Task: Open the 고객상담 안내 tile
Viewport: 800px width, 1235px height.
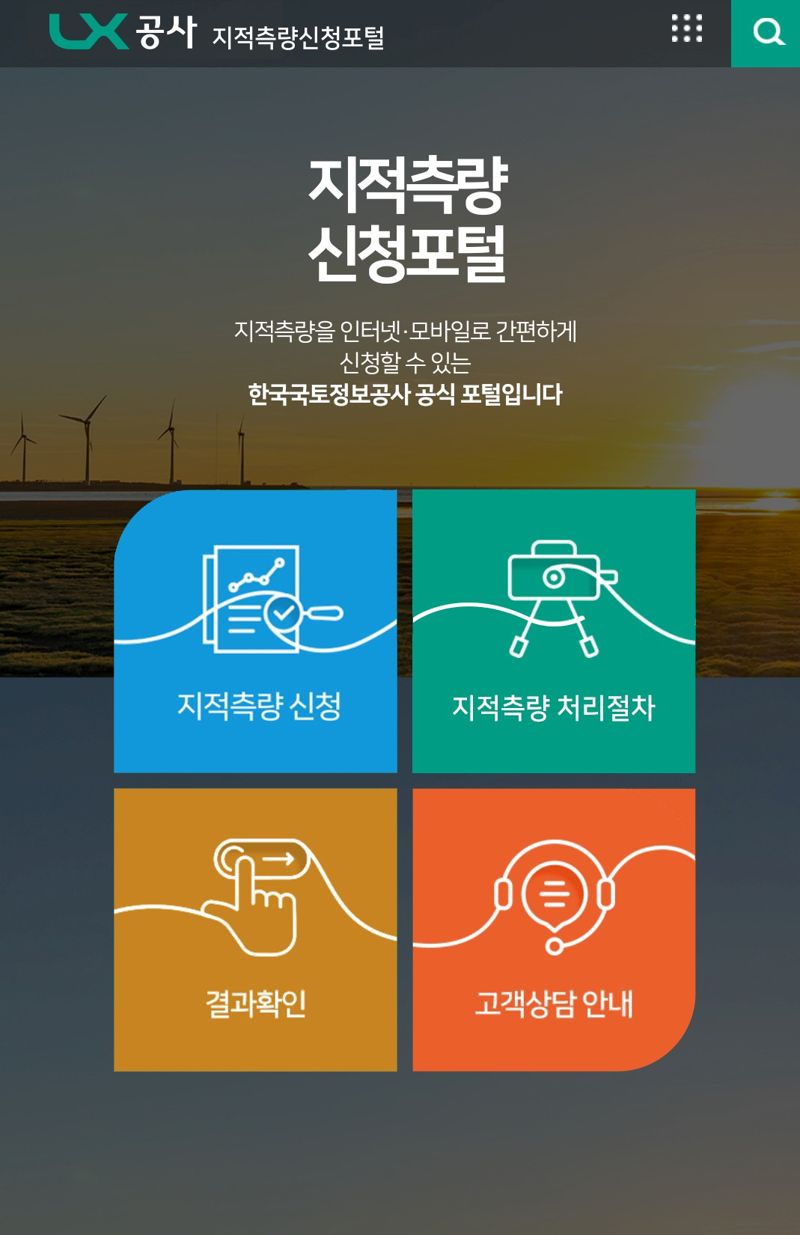Action: click(553, 930)
